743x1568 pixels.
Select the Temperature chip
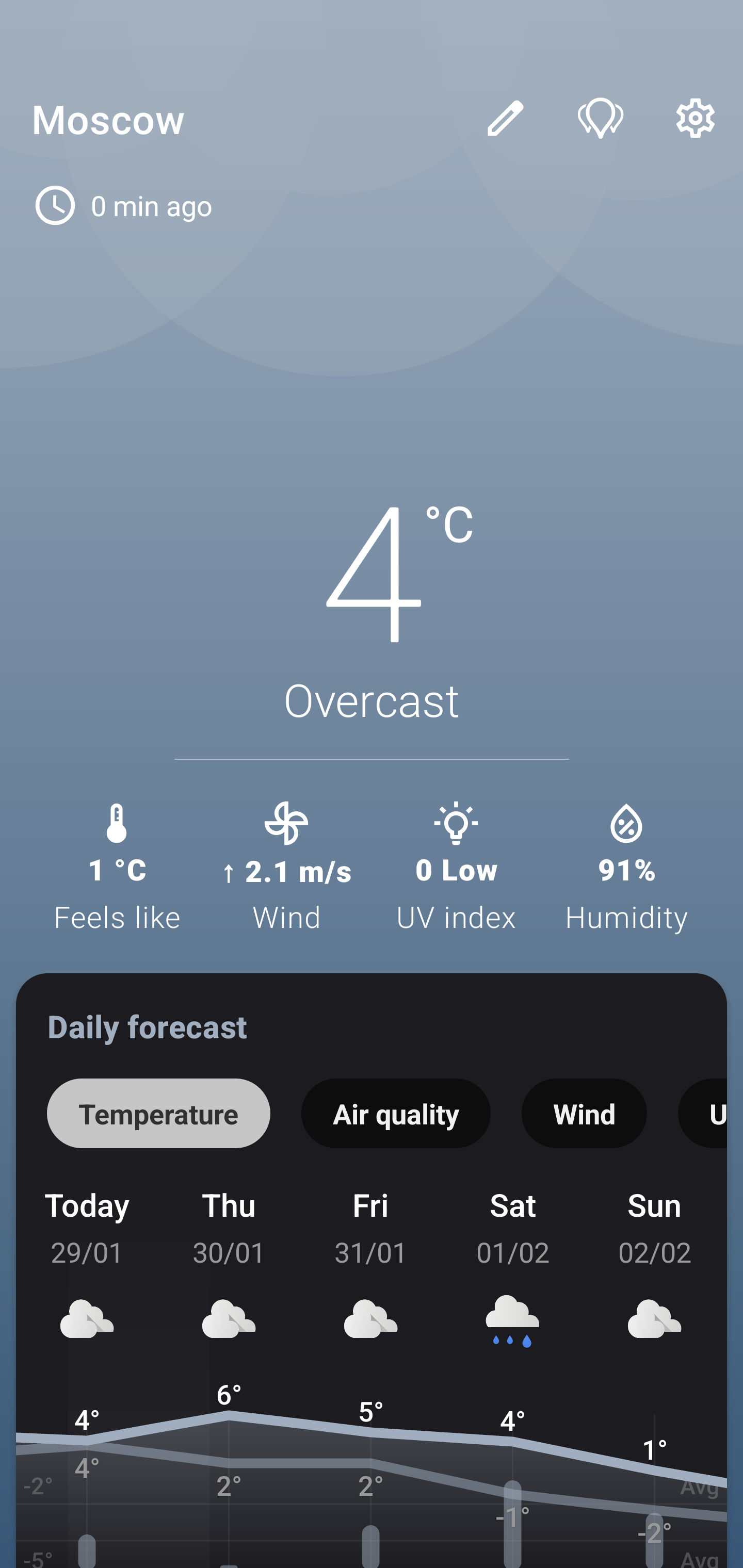158,1113
